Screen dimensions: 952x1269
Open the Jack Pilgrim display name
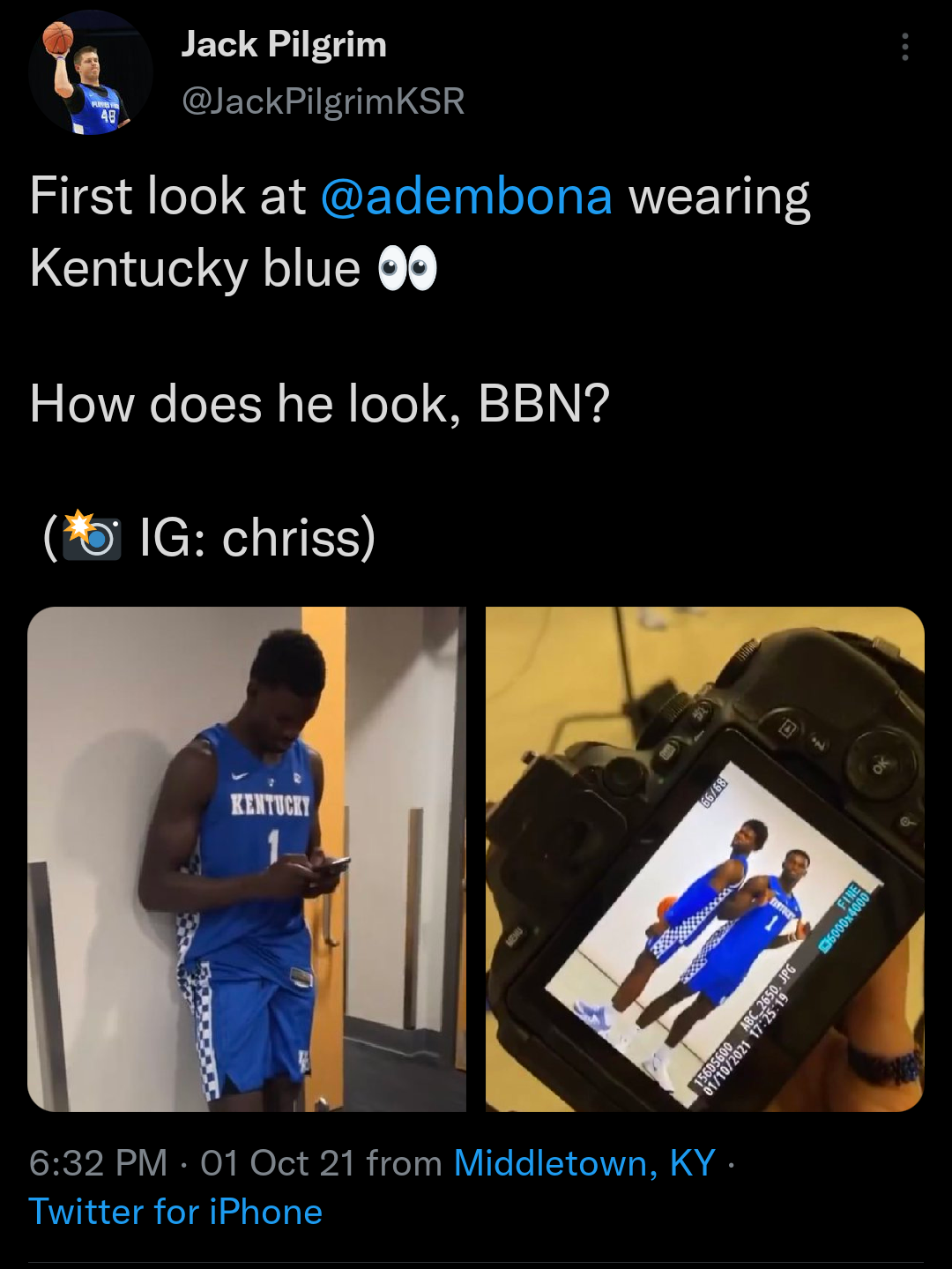point(284,44)
